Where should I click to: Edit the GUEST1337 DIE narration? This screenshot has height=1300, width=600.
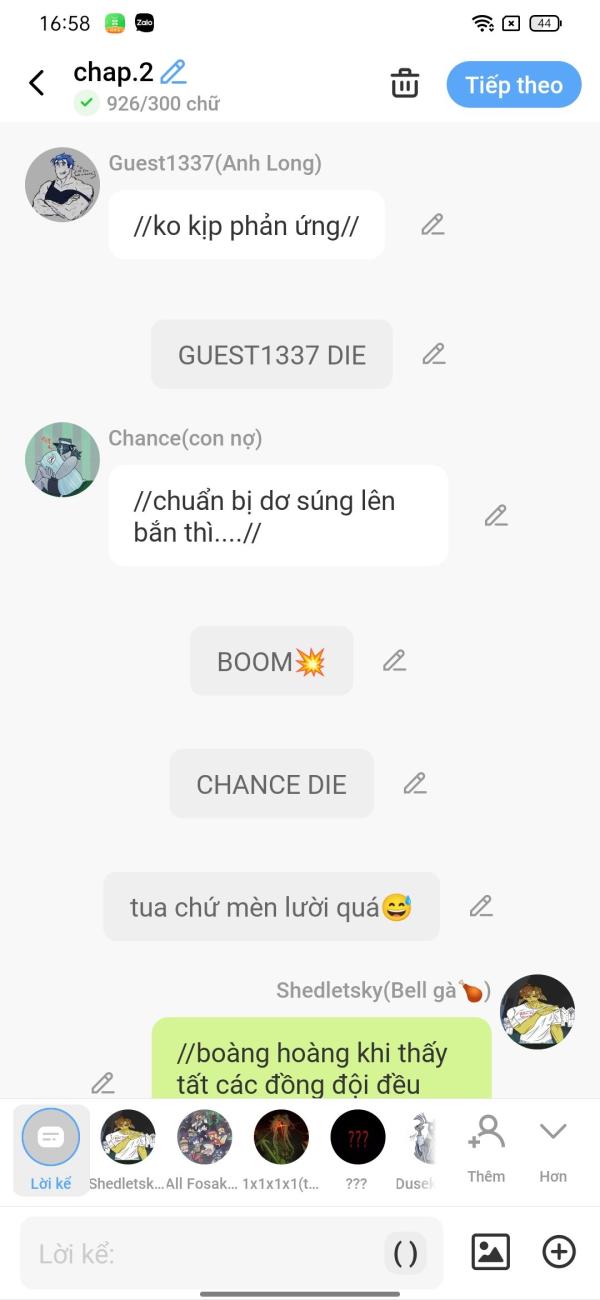pyautogui.click(x=433, y=354)
